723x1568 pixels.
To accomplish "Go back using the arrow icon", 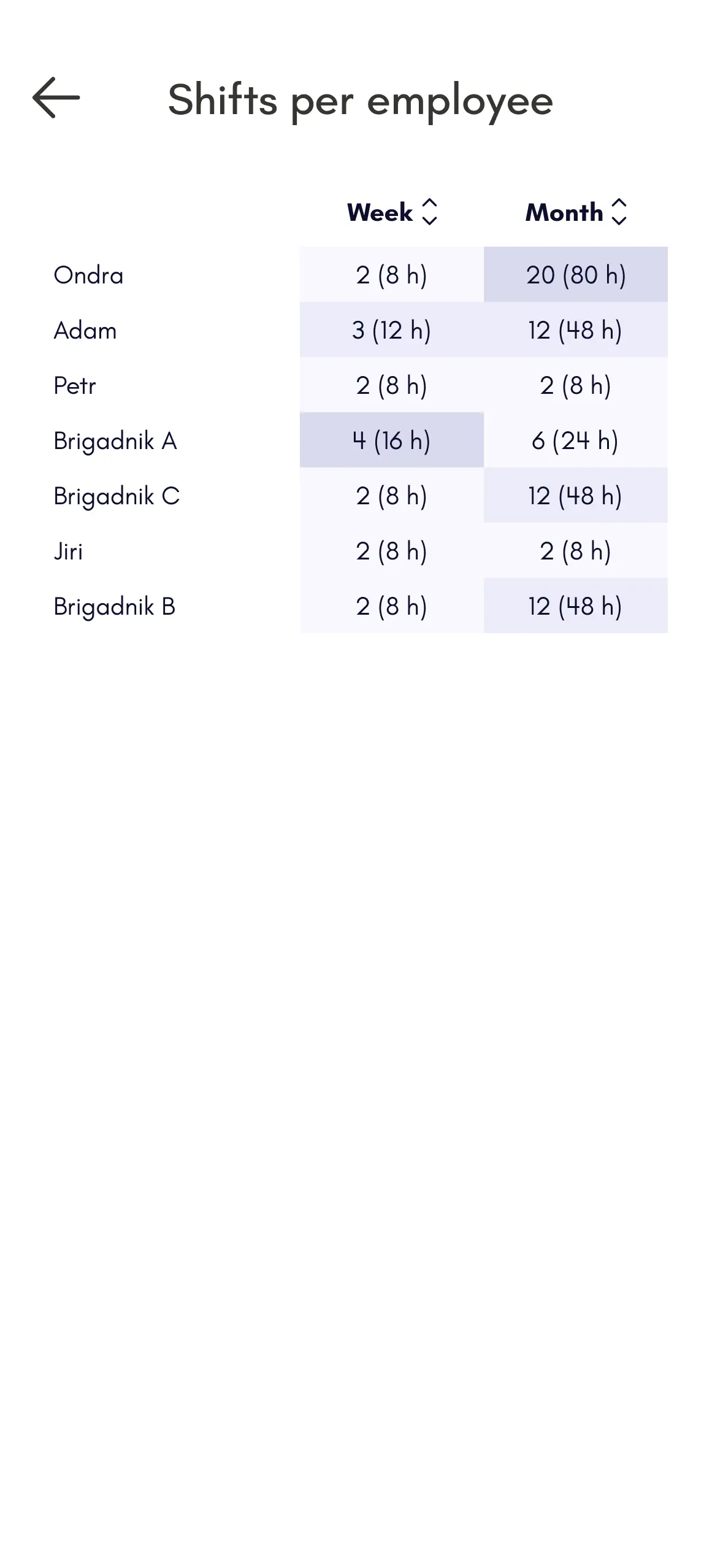I will click(x=56, y=98).
